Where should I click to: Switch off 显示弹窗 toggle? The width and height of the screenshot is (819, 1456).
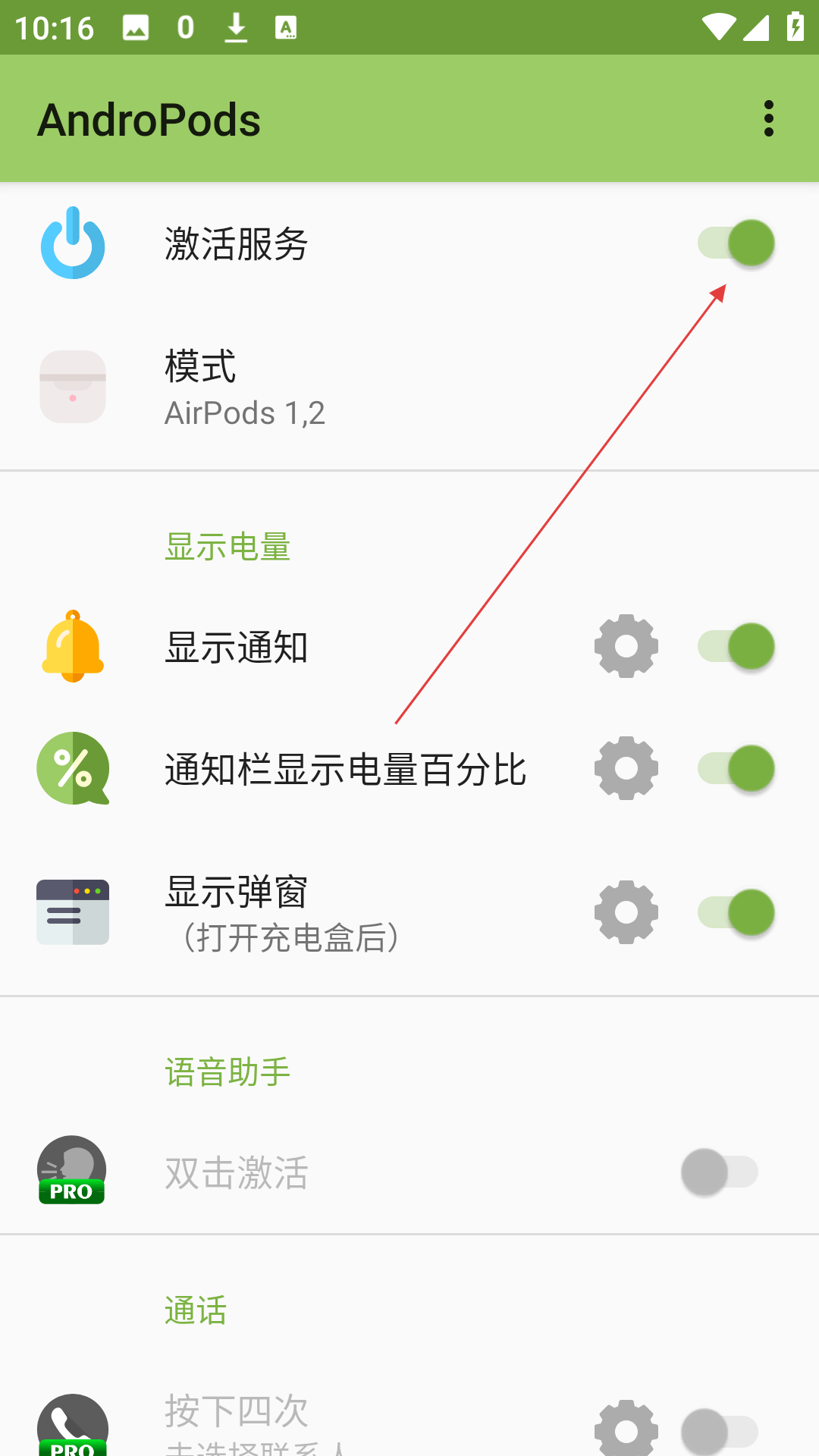tap(736, 912)
